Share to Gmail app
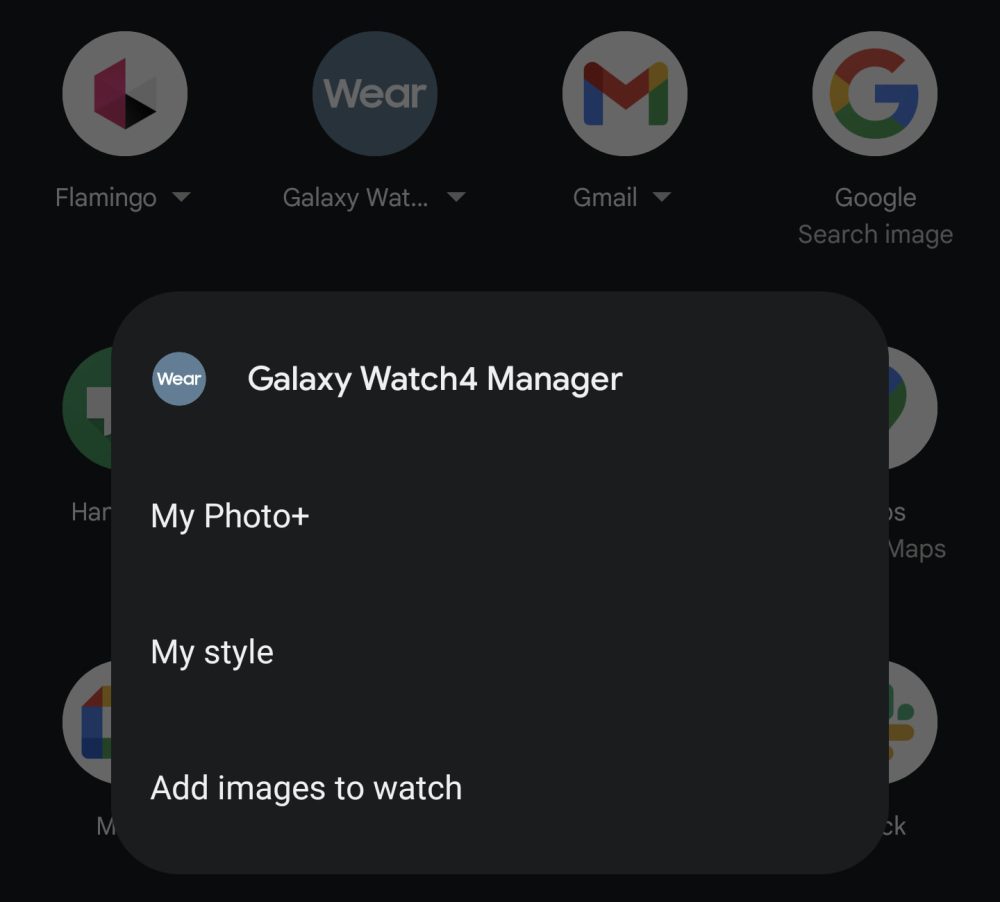Viewport: 1000px width, 902px height. tap(624, 95)
